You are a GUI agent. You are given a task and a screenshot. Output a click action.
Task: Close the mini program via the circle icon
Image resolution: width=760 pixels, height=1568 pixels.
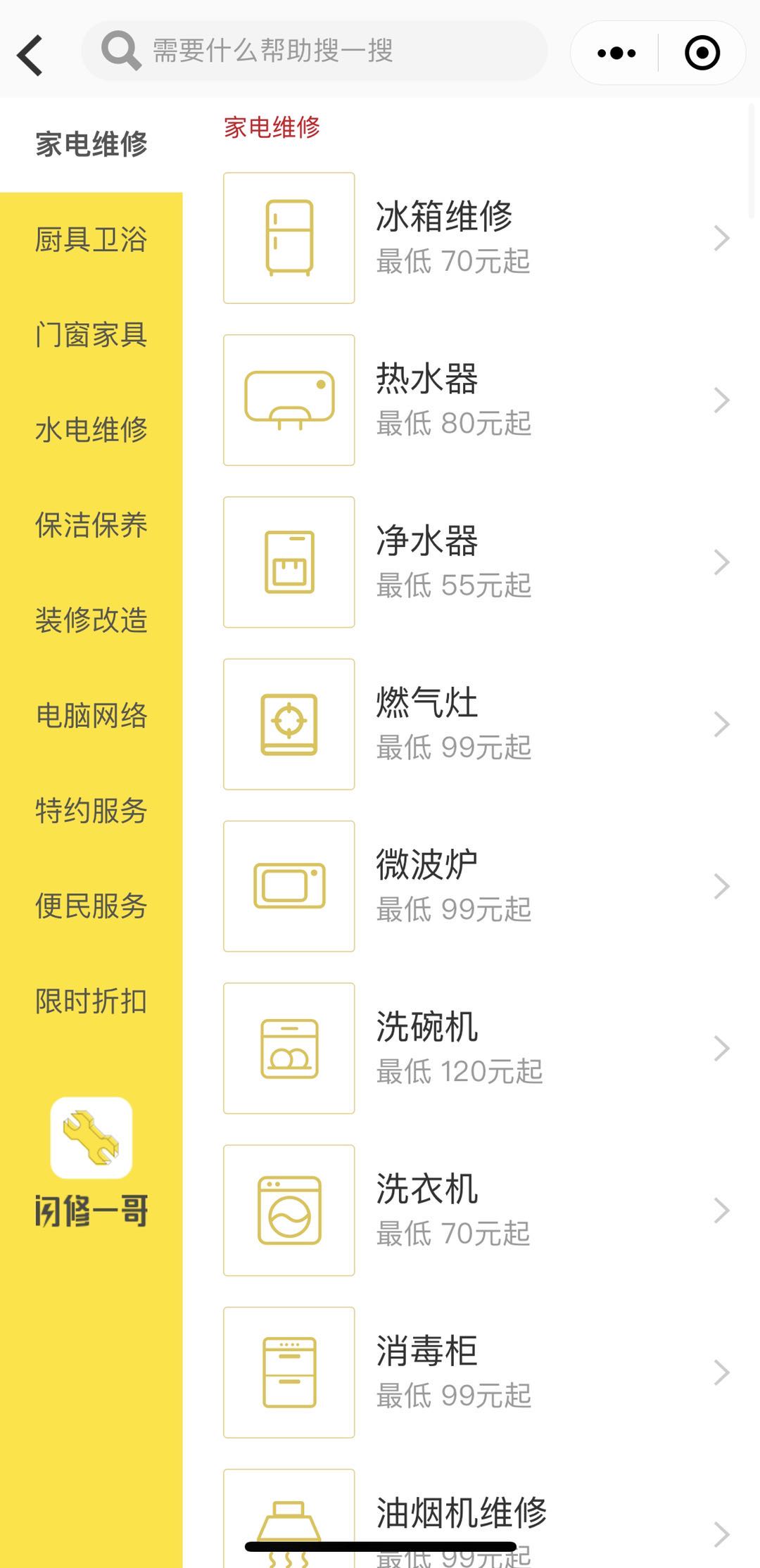click(x=702, y=53)
